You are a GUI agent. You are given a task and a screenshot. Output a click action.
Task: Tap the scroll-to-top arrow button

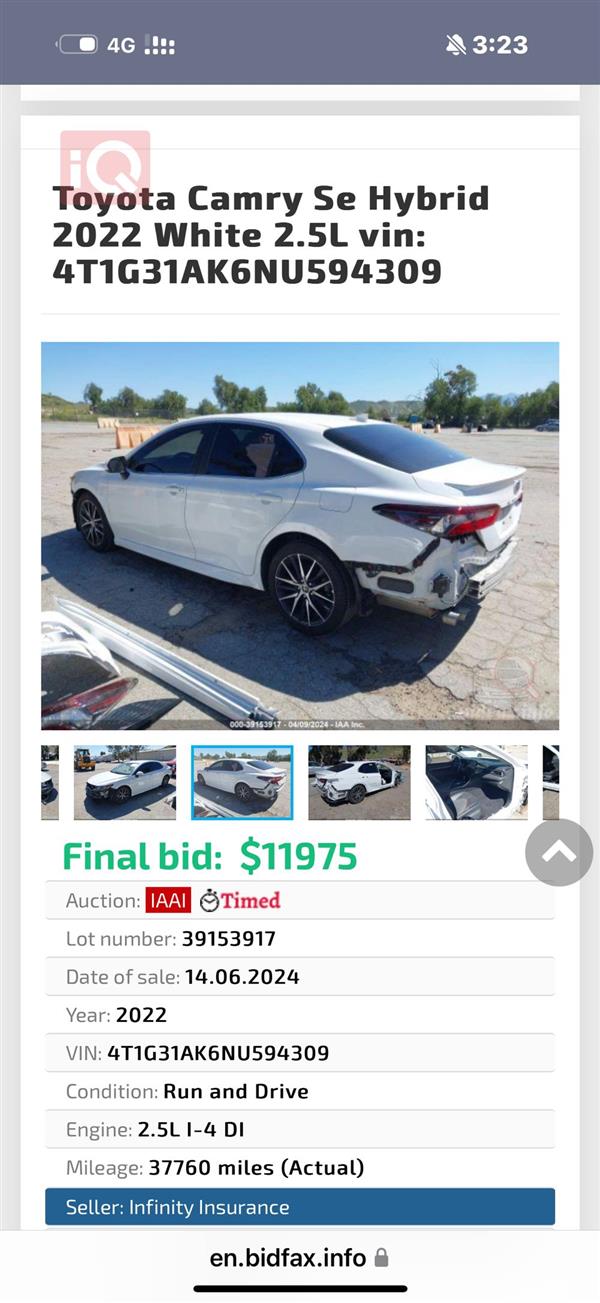point(559,852)
